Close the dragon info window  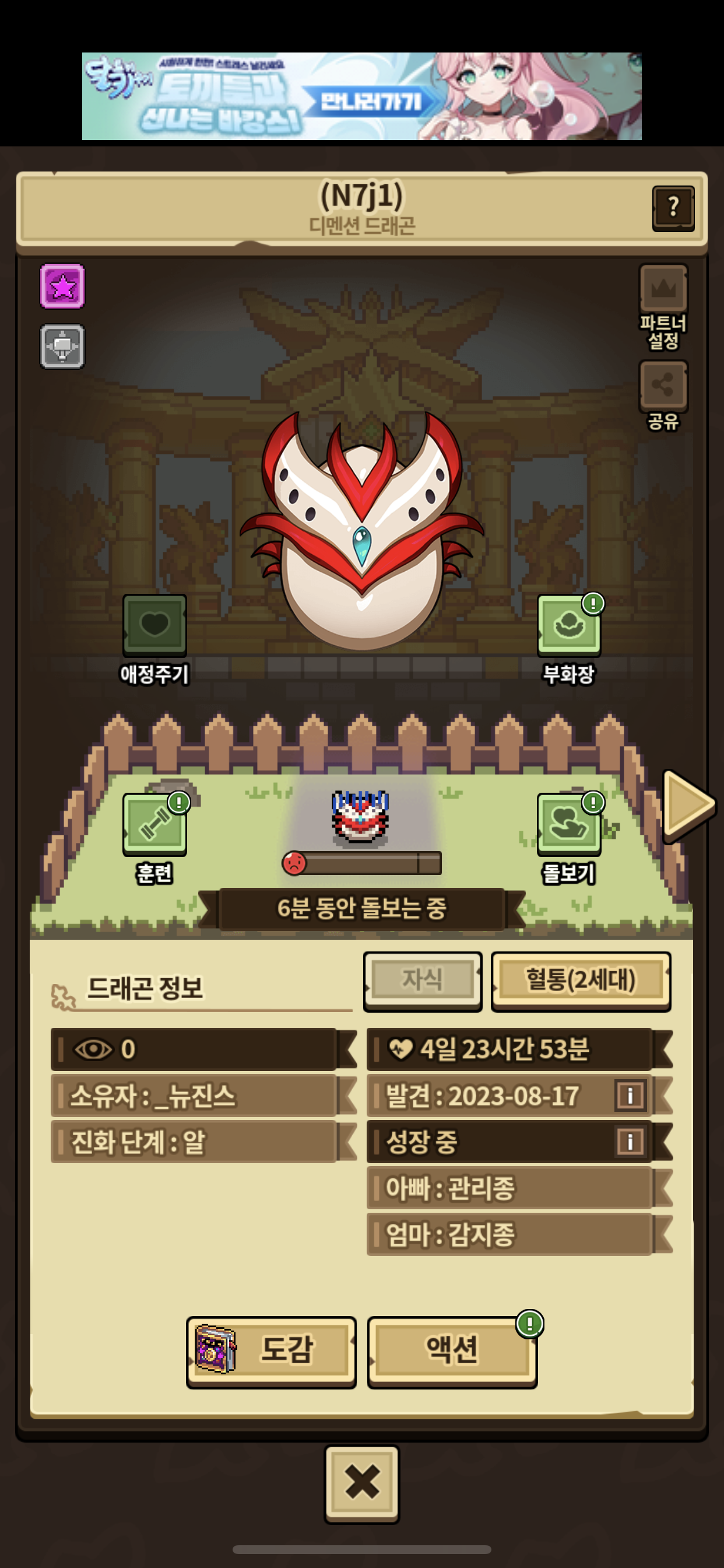[362, 1483]
